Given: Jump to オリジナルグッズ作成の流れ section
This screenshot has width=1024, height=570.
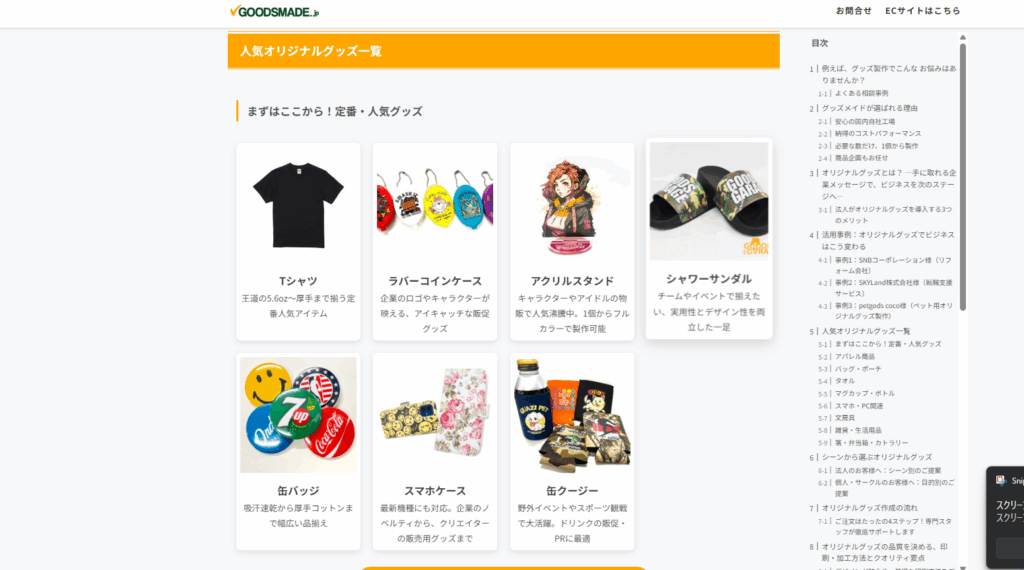Looking at the screenshot, I should tap(869, 508).
